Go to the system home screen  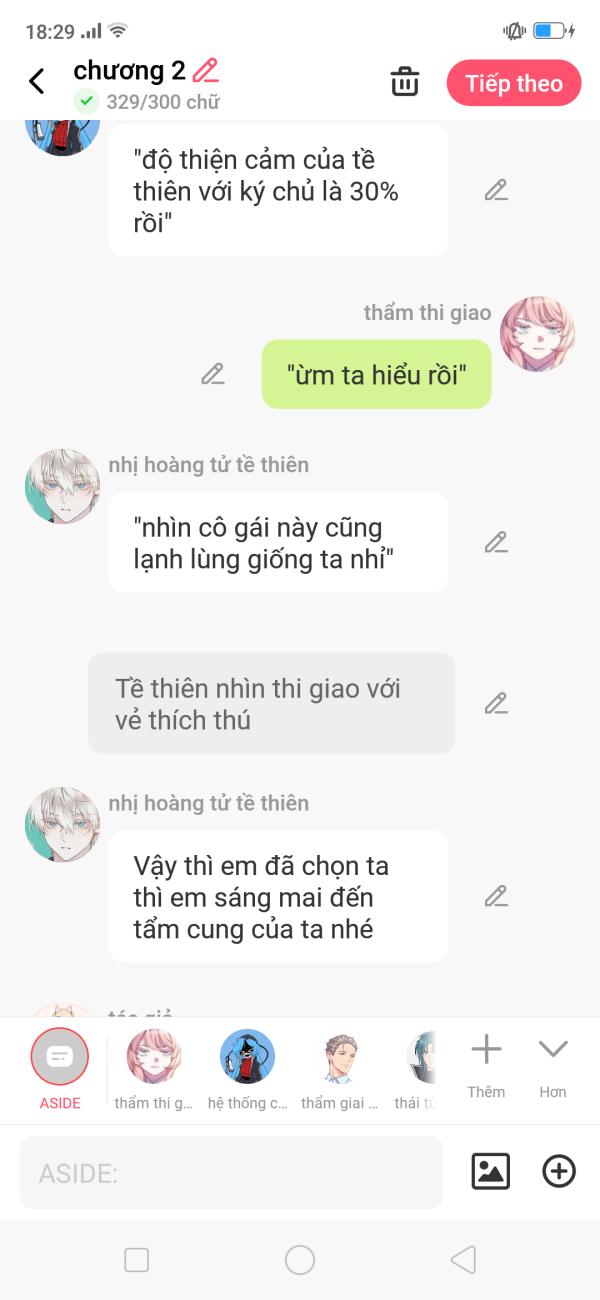(x=300, y=1260)
